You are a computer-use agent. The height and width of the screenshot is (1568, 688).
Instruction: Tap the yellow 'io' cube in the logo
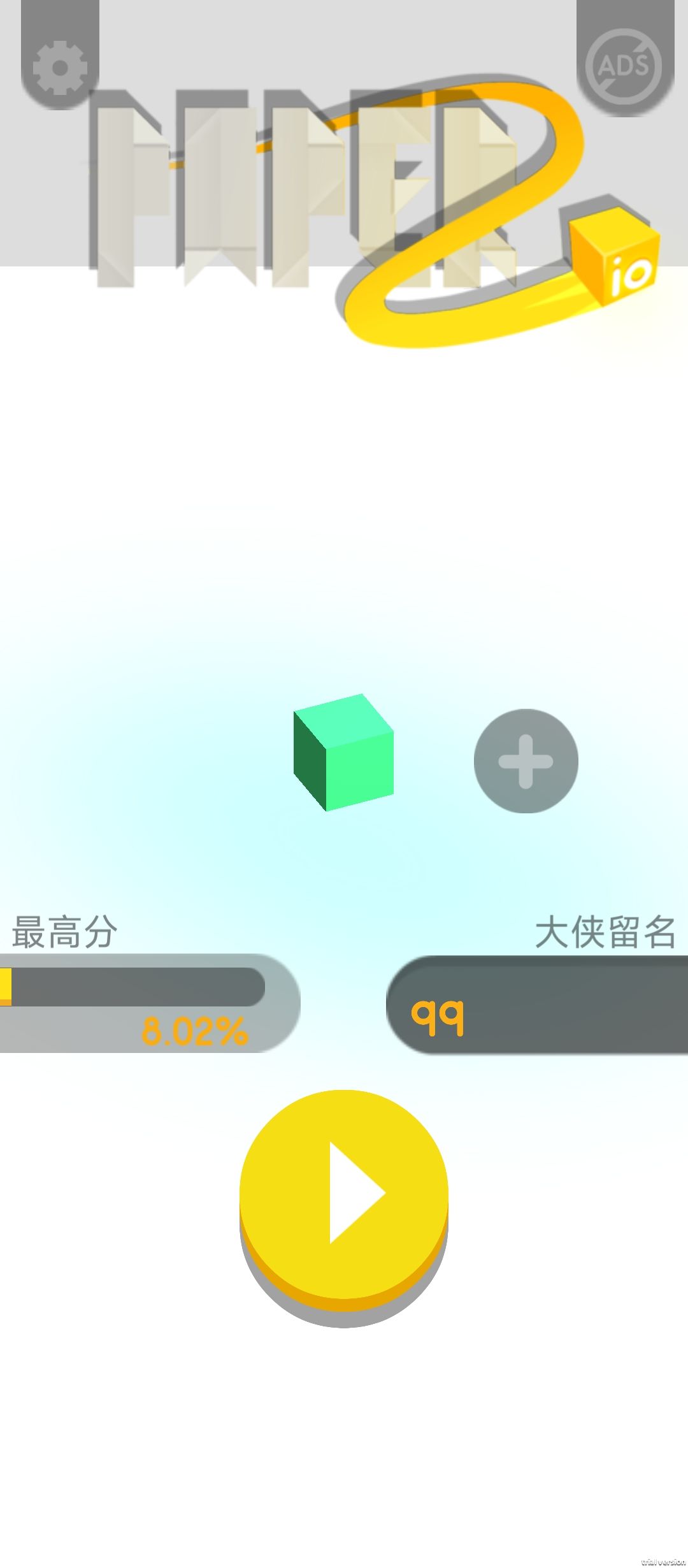coord(615,255)
